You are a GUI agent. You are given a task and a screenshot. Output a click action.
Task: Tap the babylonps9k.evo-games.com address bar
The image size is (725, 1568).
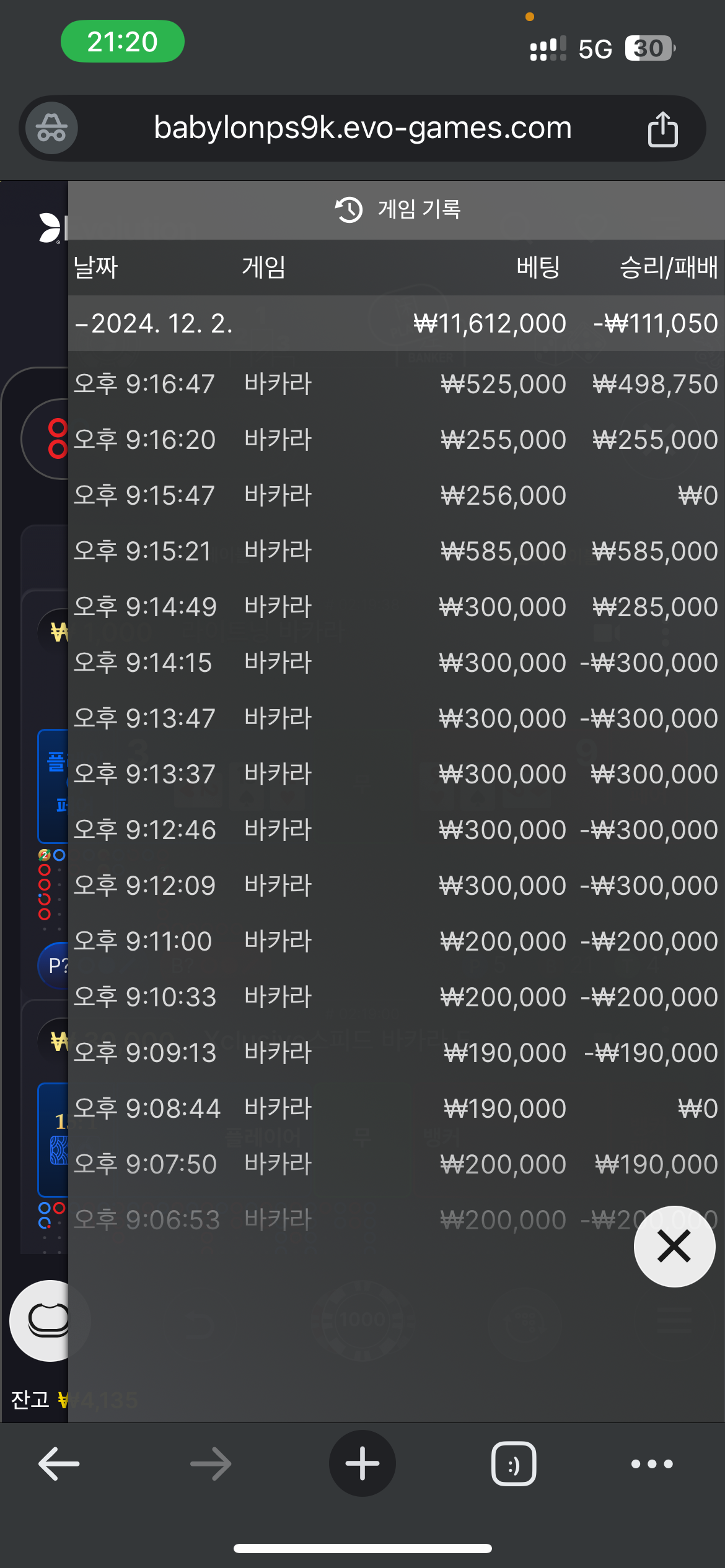pyautogui.click(x=362, y=128)
